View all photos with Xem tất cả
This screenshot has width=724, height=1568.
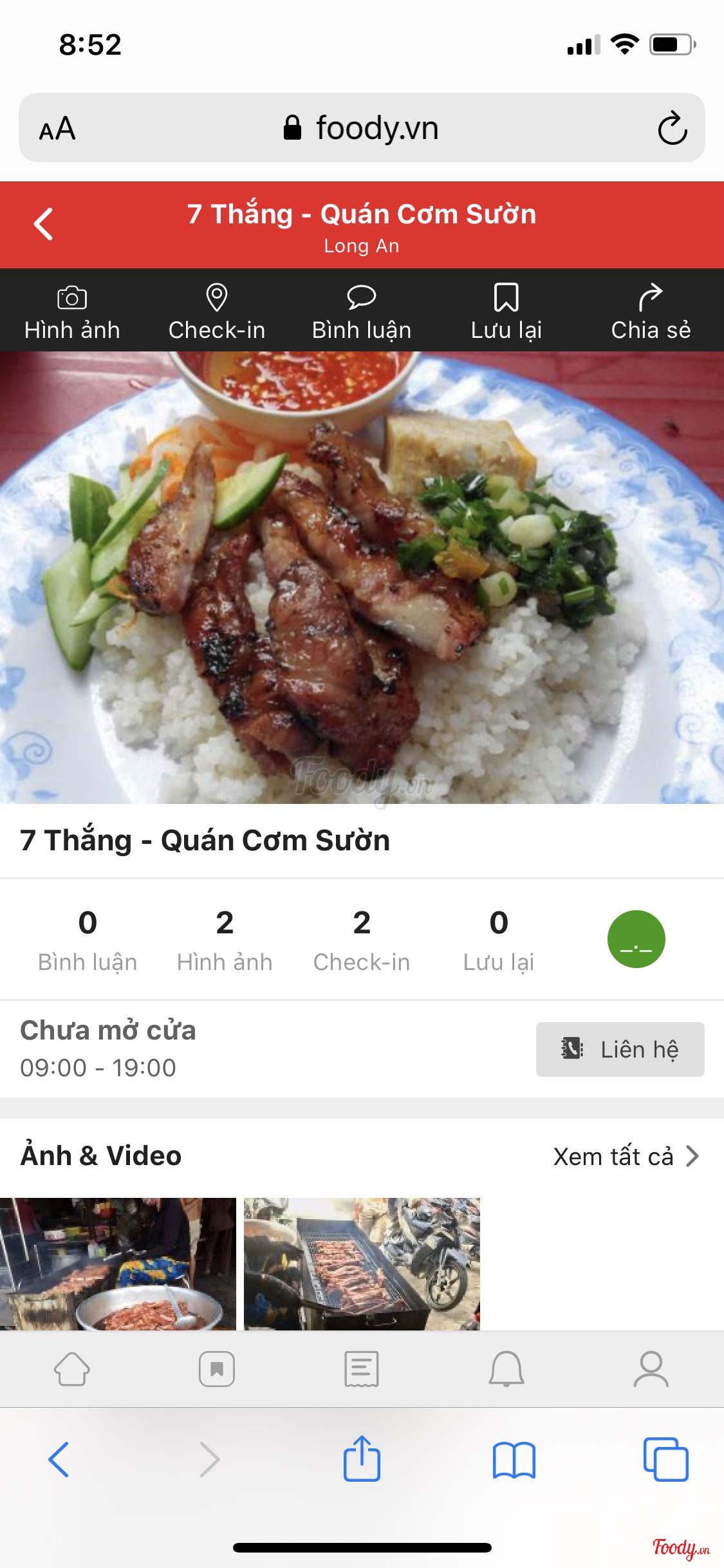(626, 1157)
